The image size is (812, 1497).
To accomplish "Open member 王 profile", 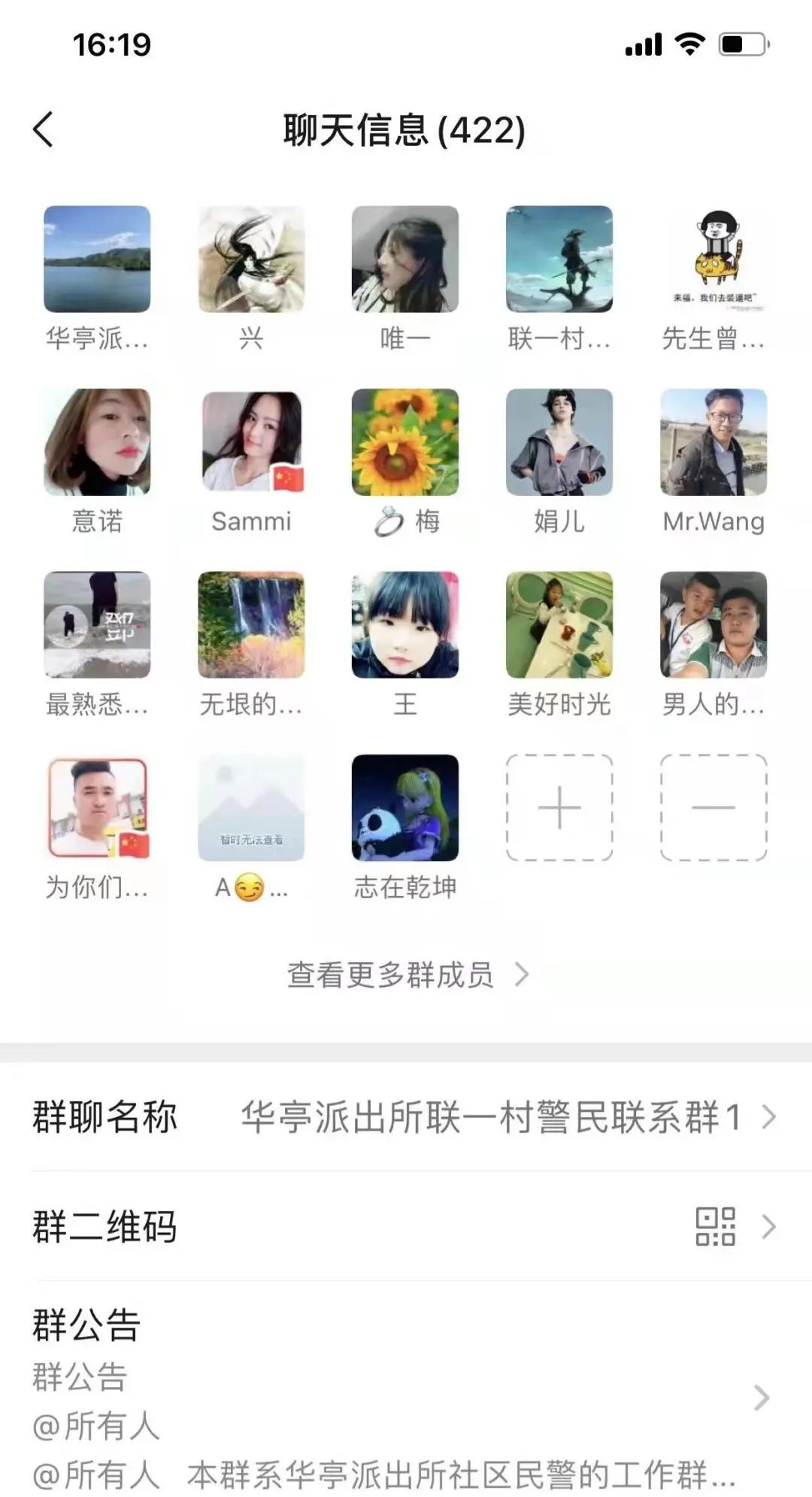I will (x=405, y=625).
